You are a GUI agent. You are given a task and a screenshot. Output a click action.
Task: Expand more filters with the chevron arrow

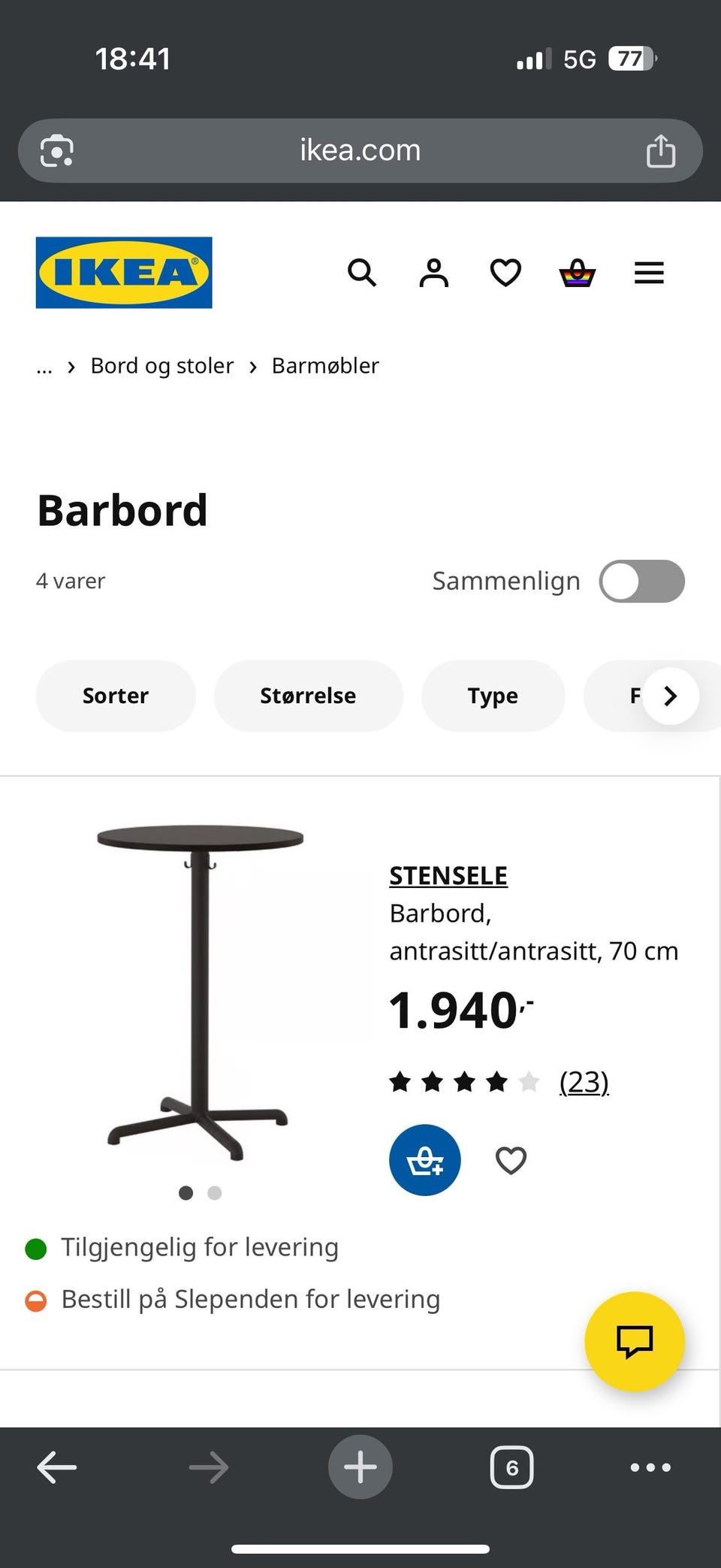coord(669,696)
